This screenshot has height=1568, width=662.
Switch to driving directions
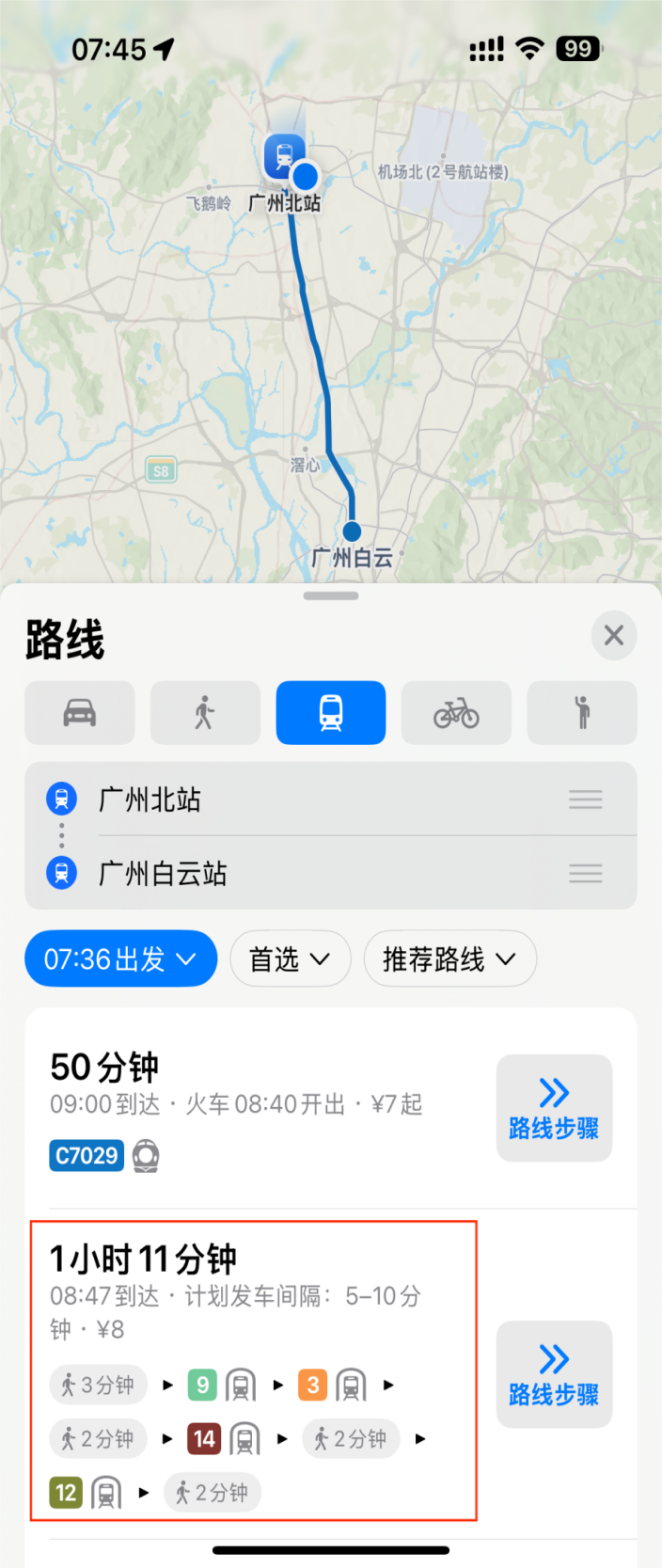point(80,713)
